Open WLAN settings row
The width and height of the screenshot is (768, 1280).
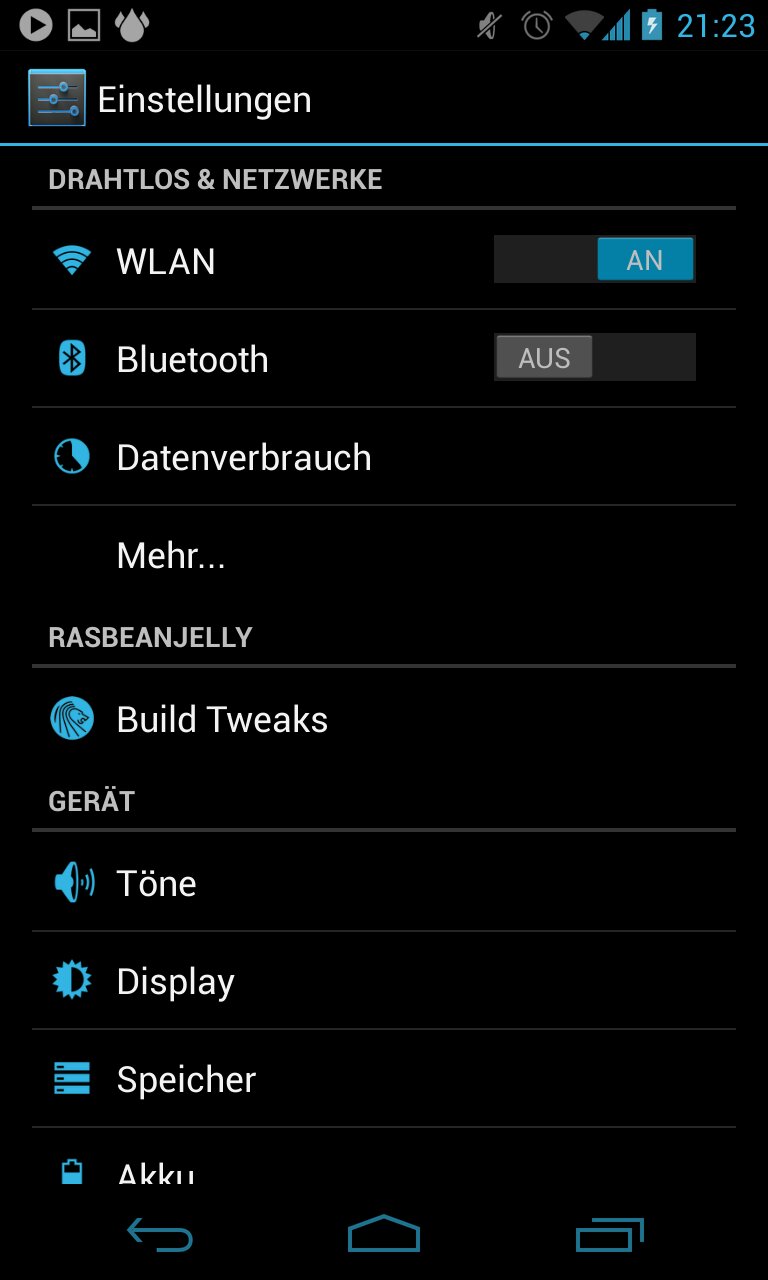tap(250, 261)
